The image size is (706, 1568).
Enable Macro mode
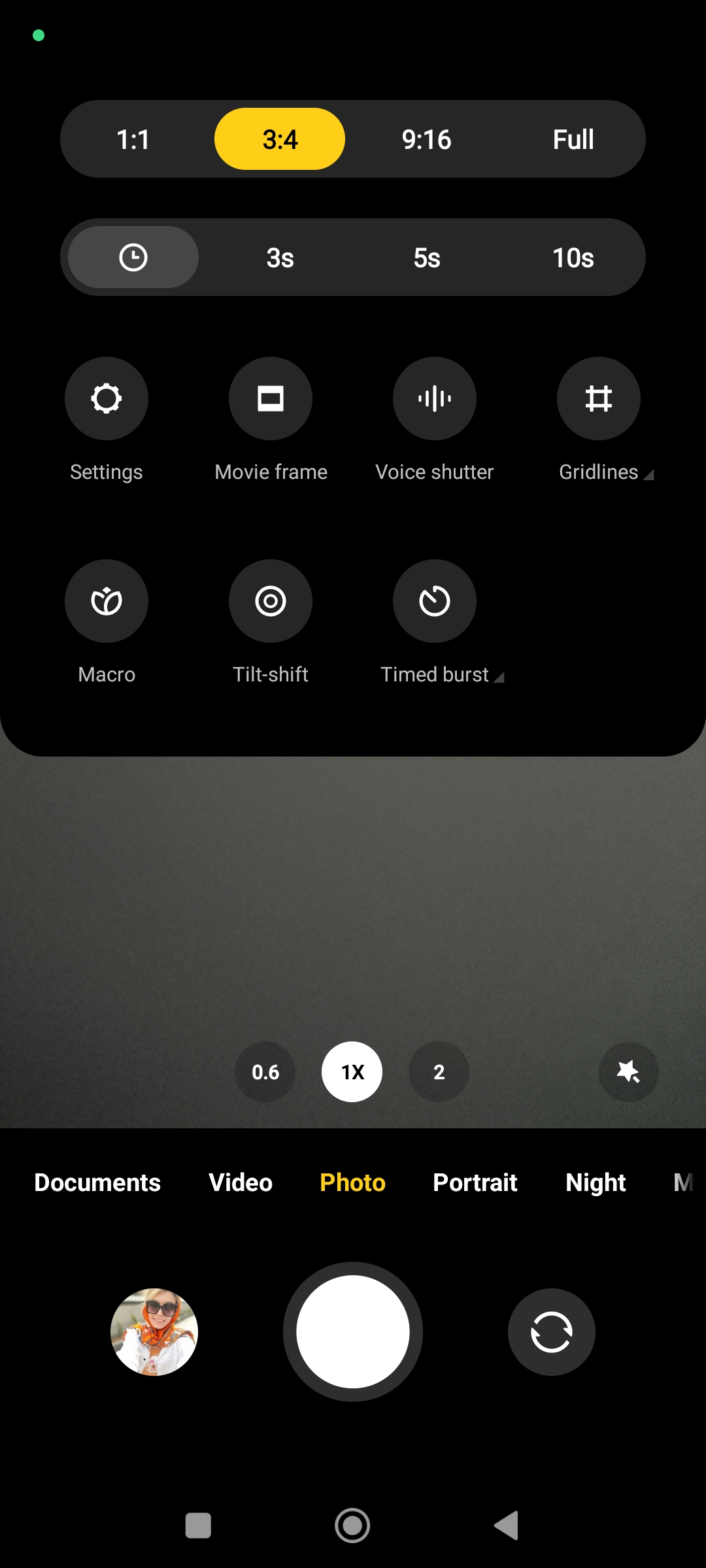(107, 601)
